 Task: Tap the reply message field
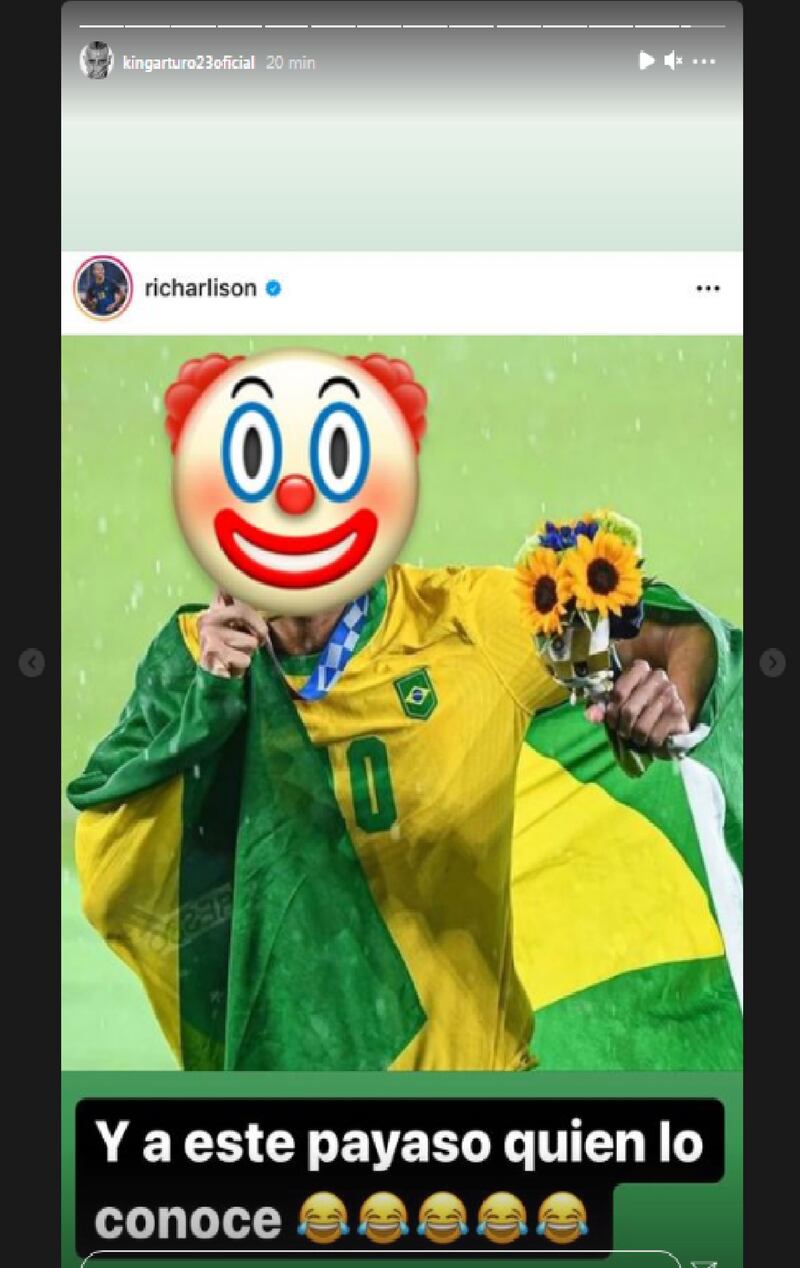pos(380,1258)
